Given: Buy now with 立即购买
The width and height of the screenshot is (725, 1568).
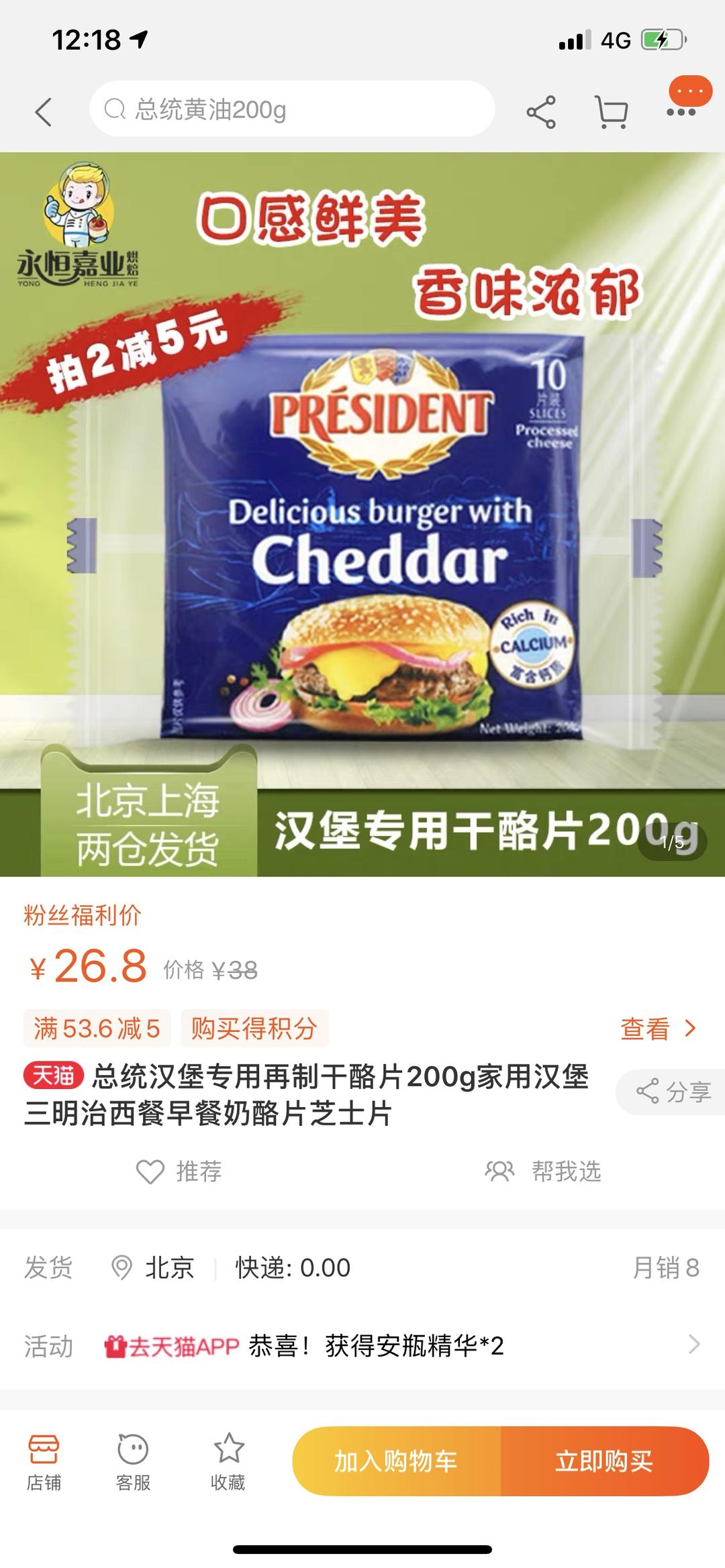Looking at the screenshot, I should [604, 1461].
